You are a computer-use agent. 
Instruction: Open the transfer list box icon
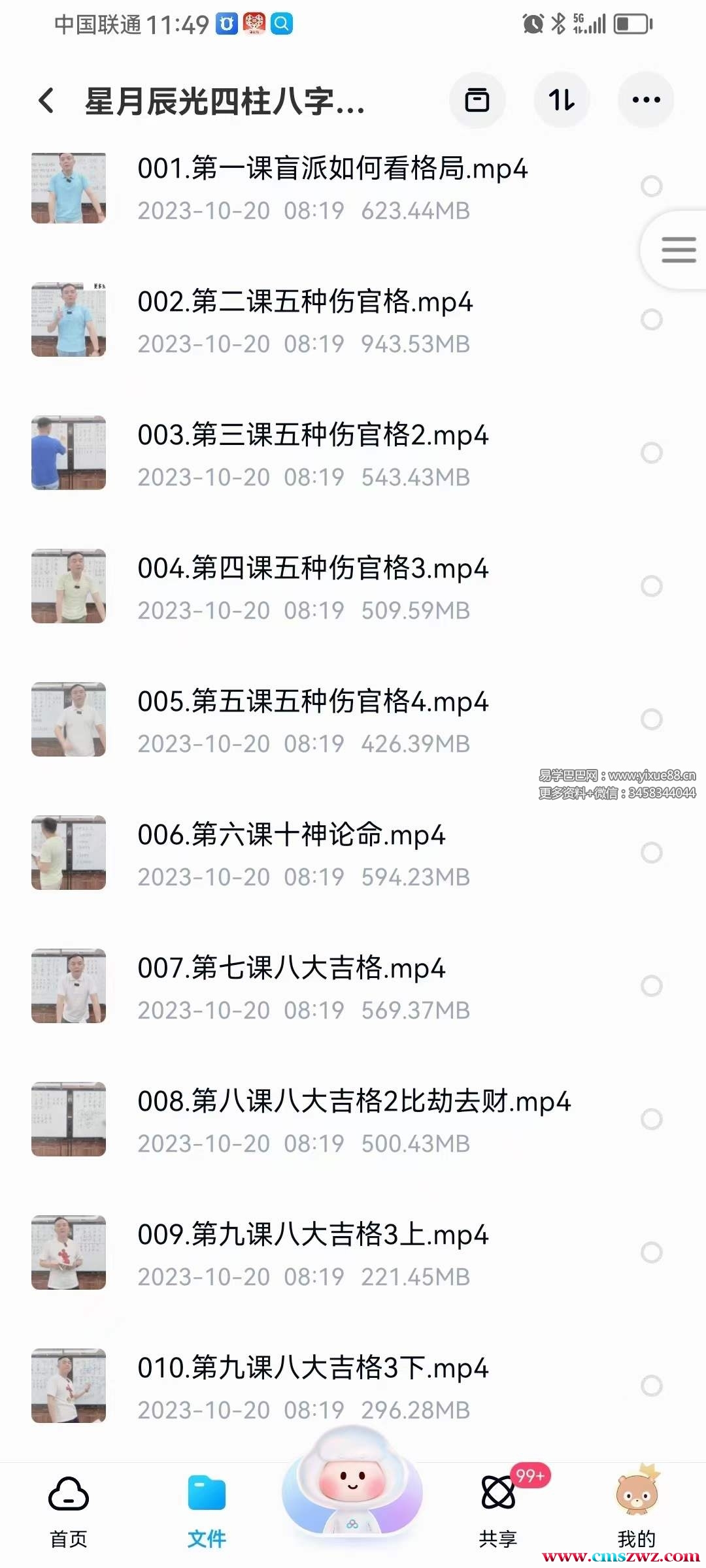click(477, 100)
